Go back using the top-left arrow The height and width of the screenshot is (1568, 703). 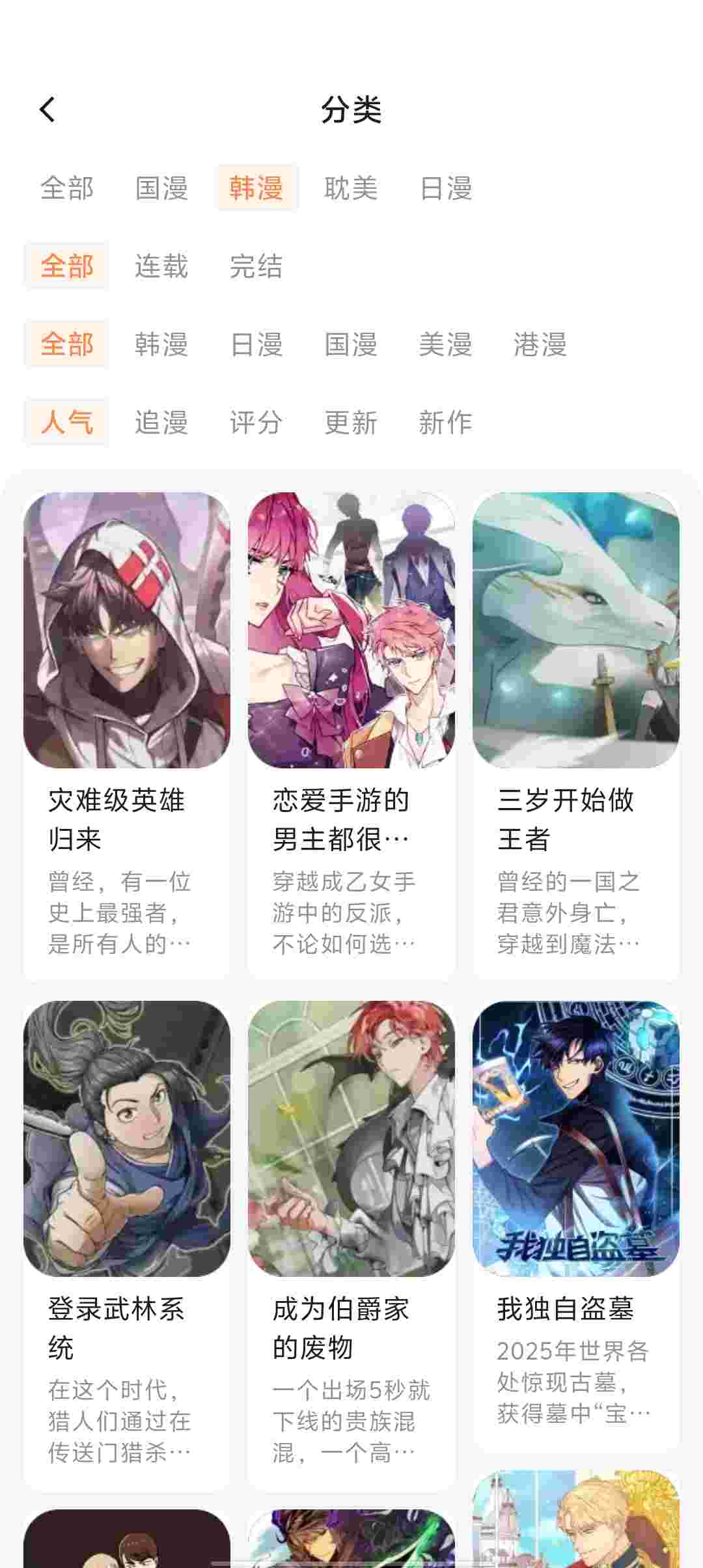(x=47, y=109)
